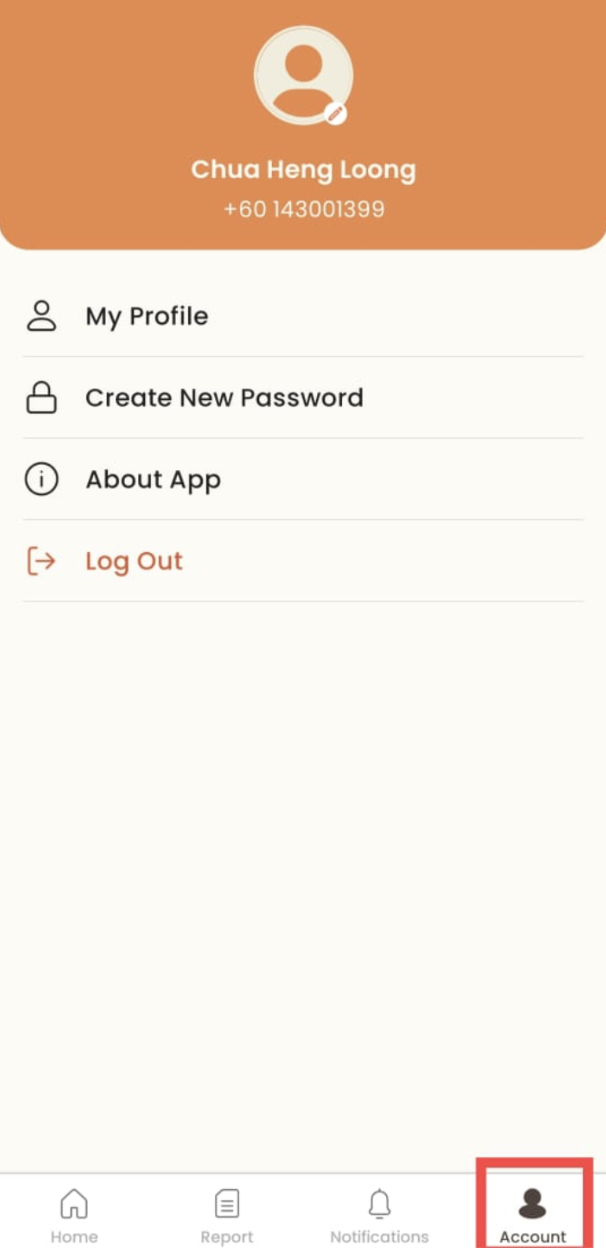Switch to the Home tab
Viewport: 606px width, 1254px height.
click(x=74, y=1214)
